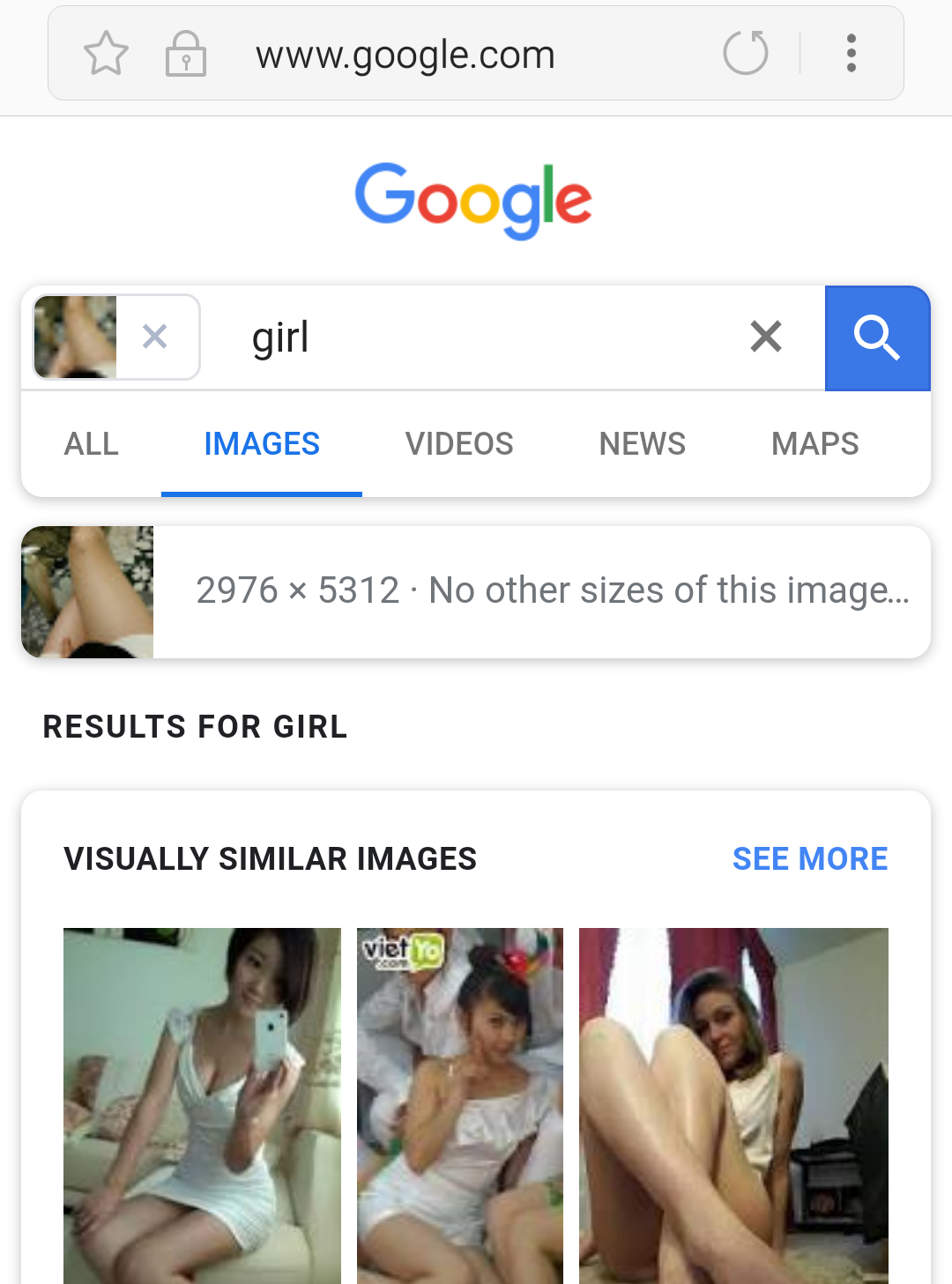Clear the search text with the X

click(766, 337)
